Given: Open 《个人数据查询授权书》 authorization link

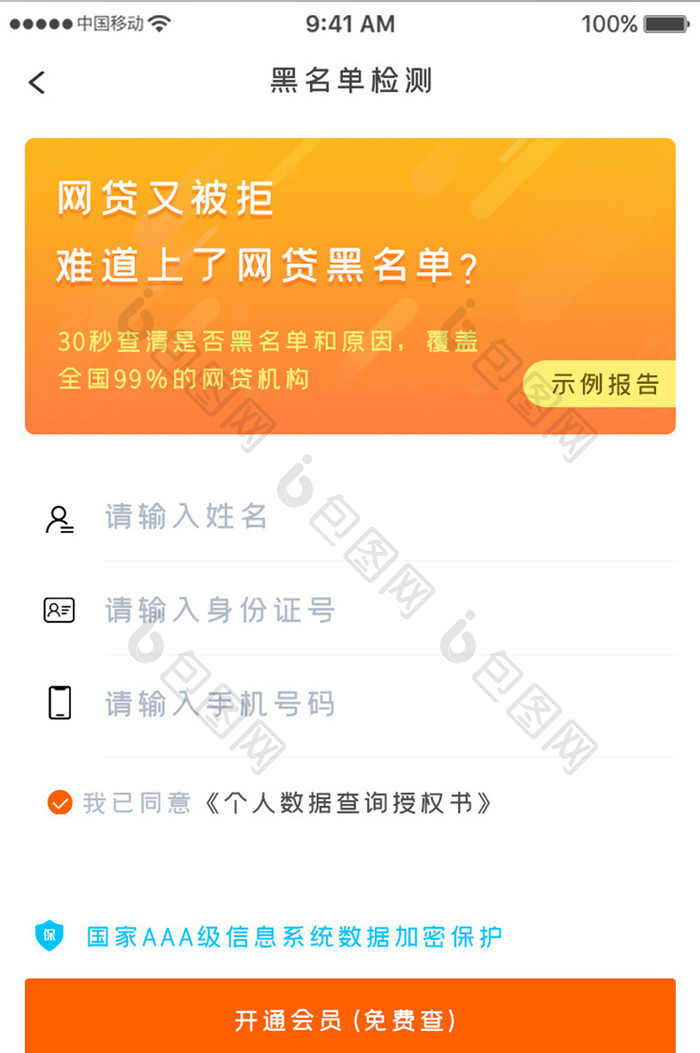Looking at the screenshot, I should click(347, 803).
